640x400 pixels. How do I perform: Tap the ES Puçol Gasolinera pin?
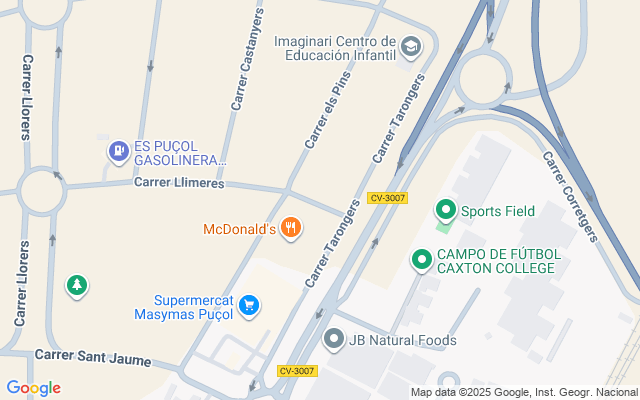tap(118, 152)
